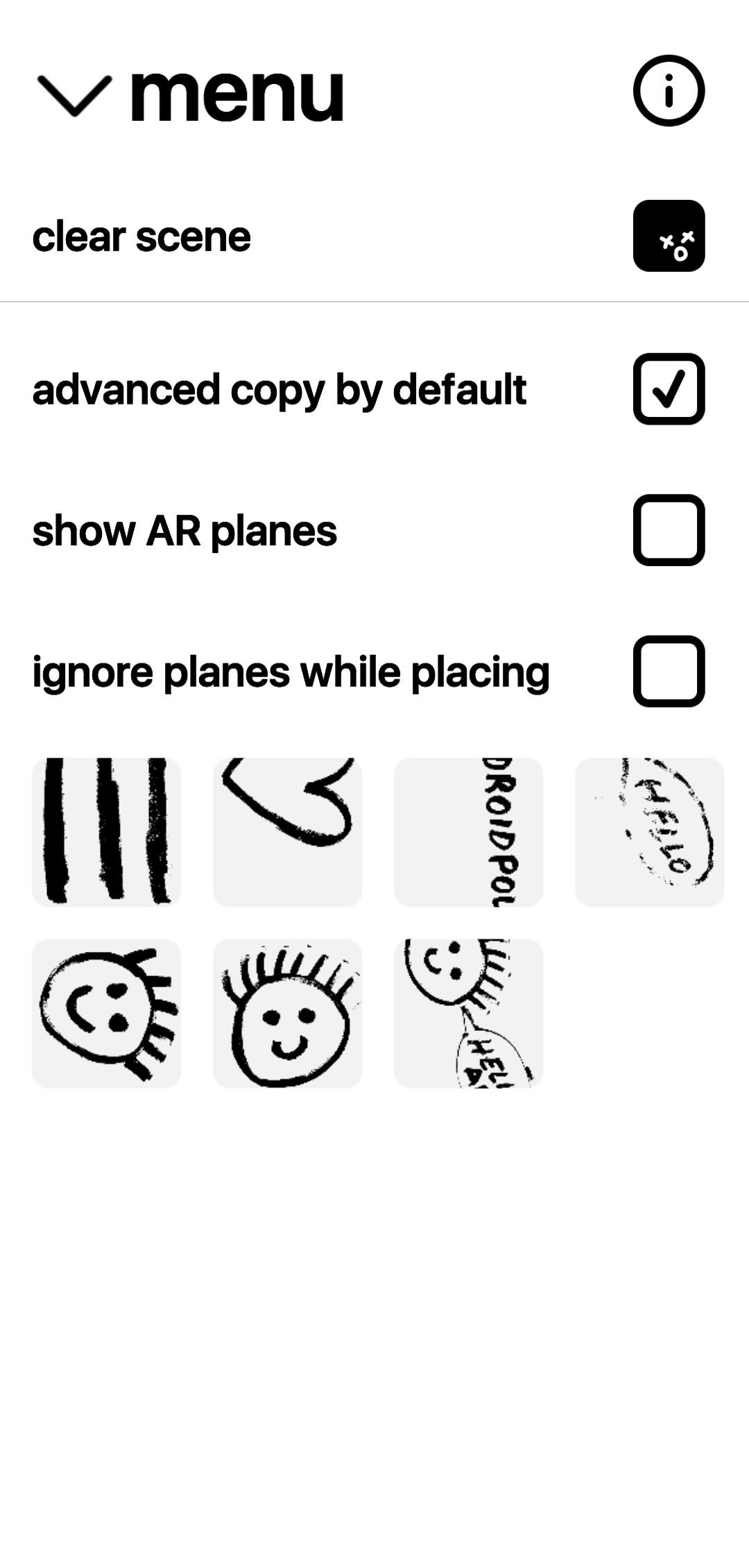Open the menu title heading
The height and width of the screenshot is (1568, 749).
coord(236,94)
